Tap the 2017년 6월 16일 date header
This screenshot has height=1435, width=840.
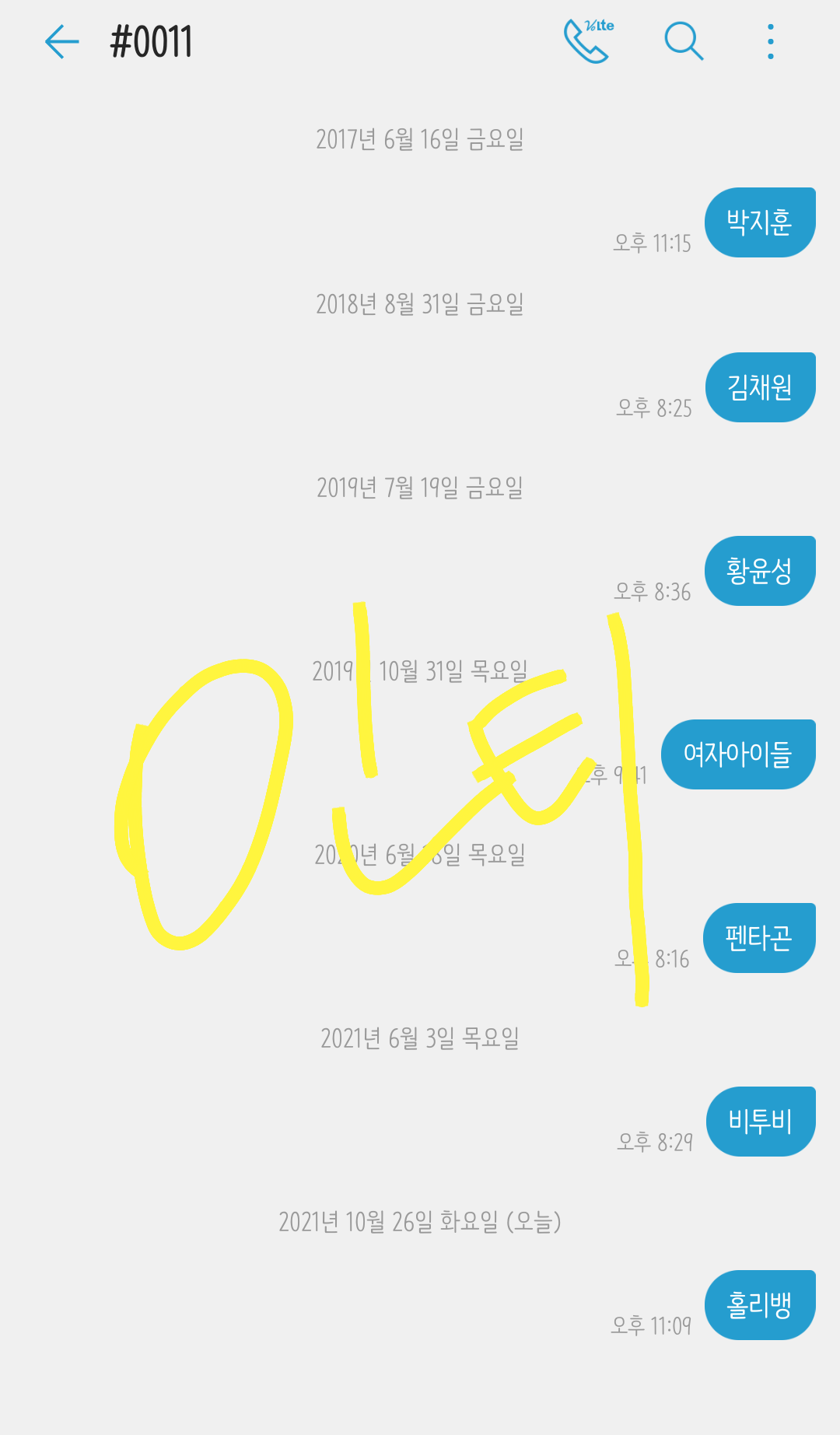420,140
